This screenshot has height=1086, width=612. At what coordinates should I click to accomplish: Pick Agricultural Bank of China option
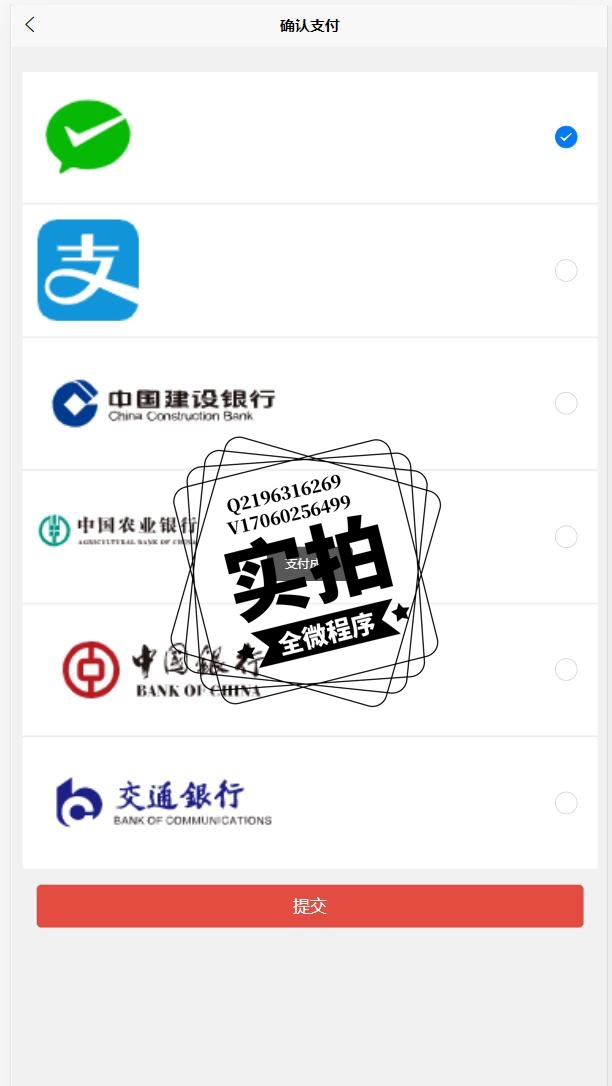click(x=566, y=537)
